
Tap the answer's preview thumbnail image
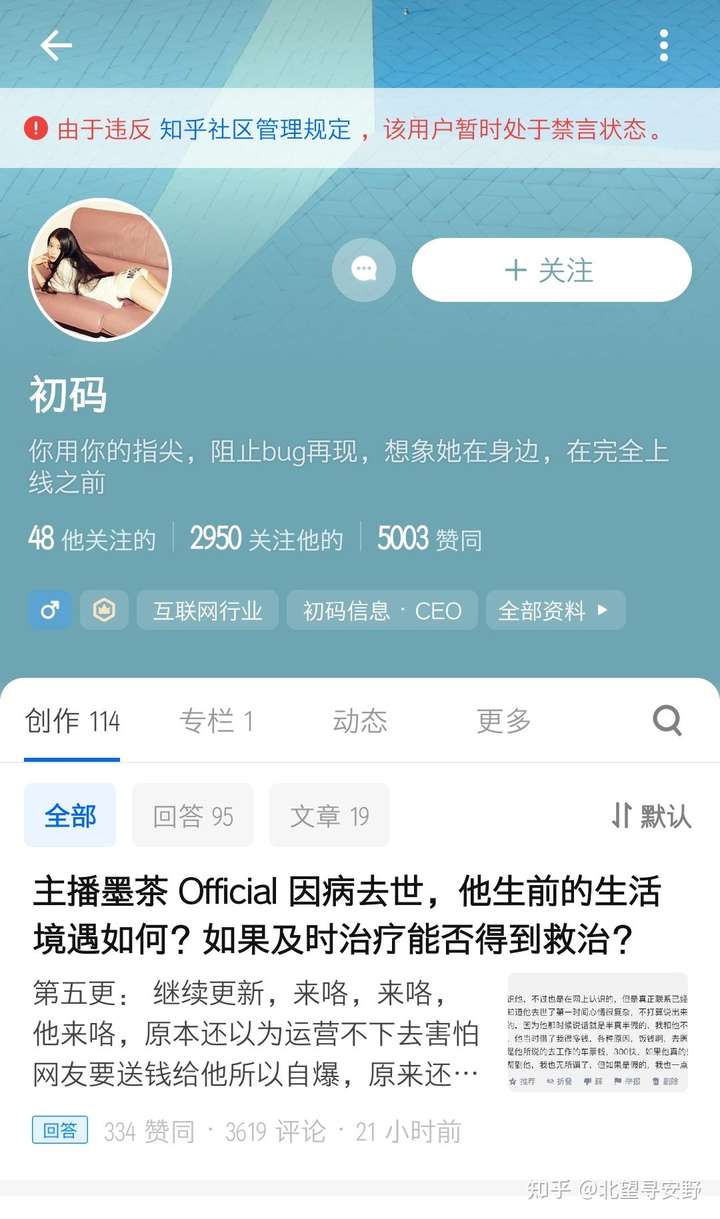click(598, 1031)
